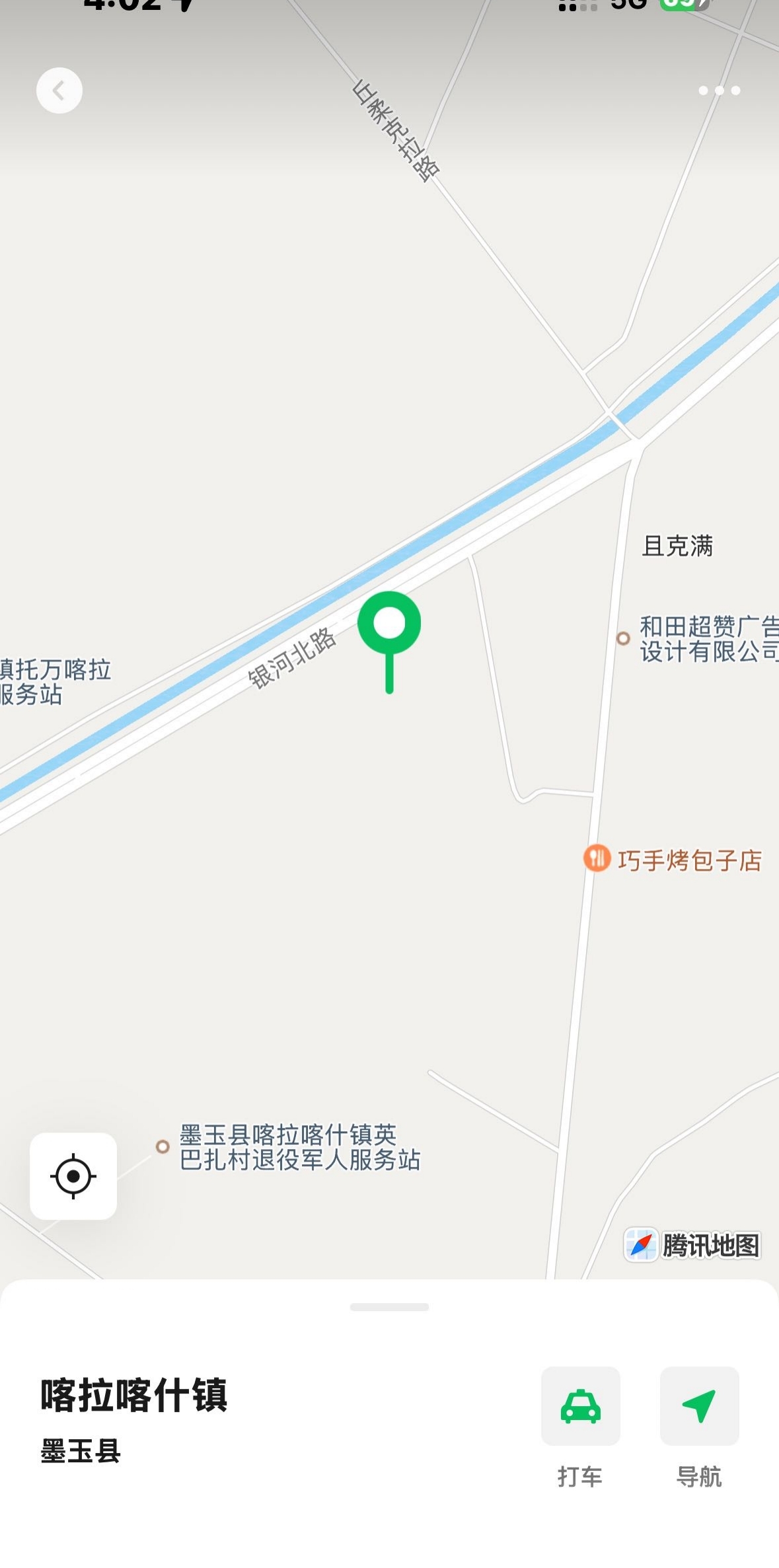Select the green location pin
779x1568 pixels.
coord(389,624)
